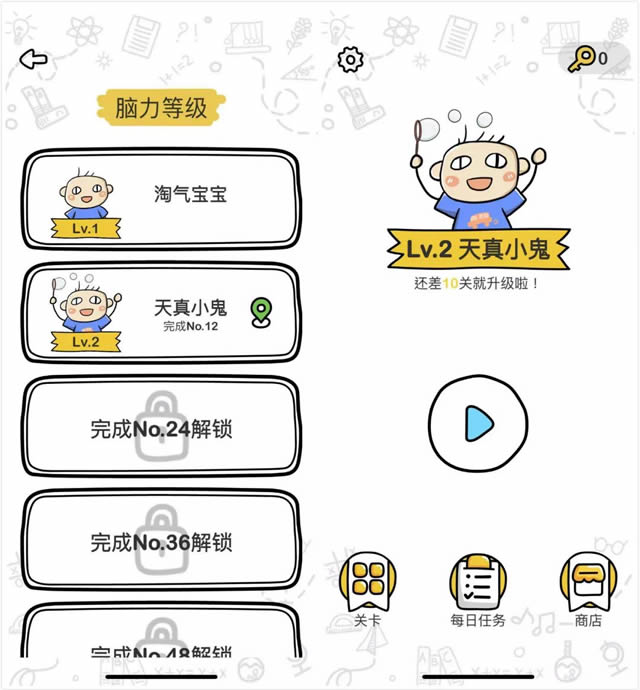The width and height of the screenshot is (640, 690).
Task: Tap the key counter button
Action: tap(589, 59)
